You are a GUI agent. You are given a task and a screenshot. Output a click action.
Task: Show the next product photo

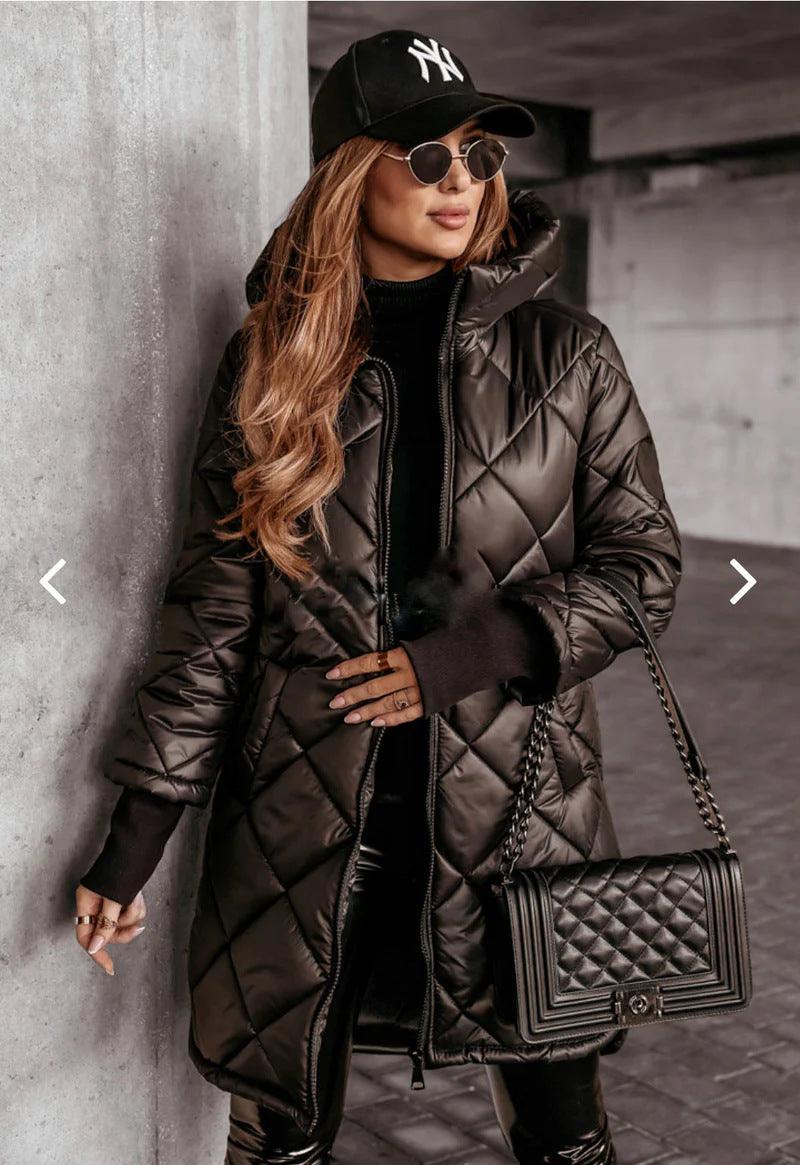(742, 581)
